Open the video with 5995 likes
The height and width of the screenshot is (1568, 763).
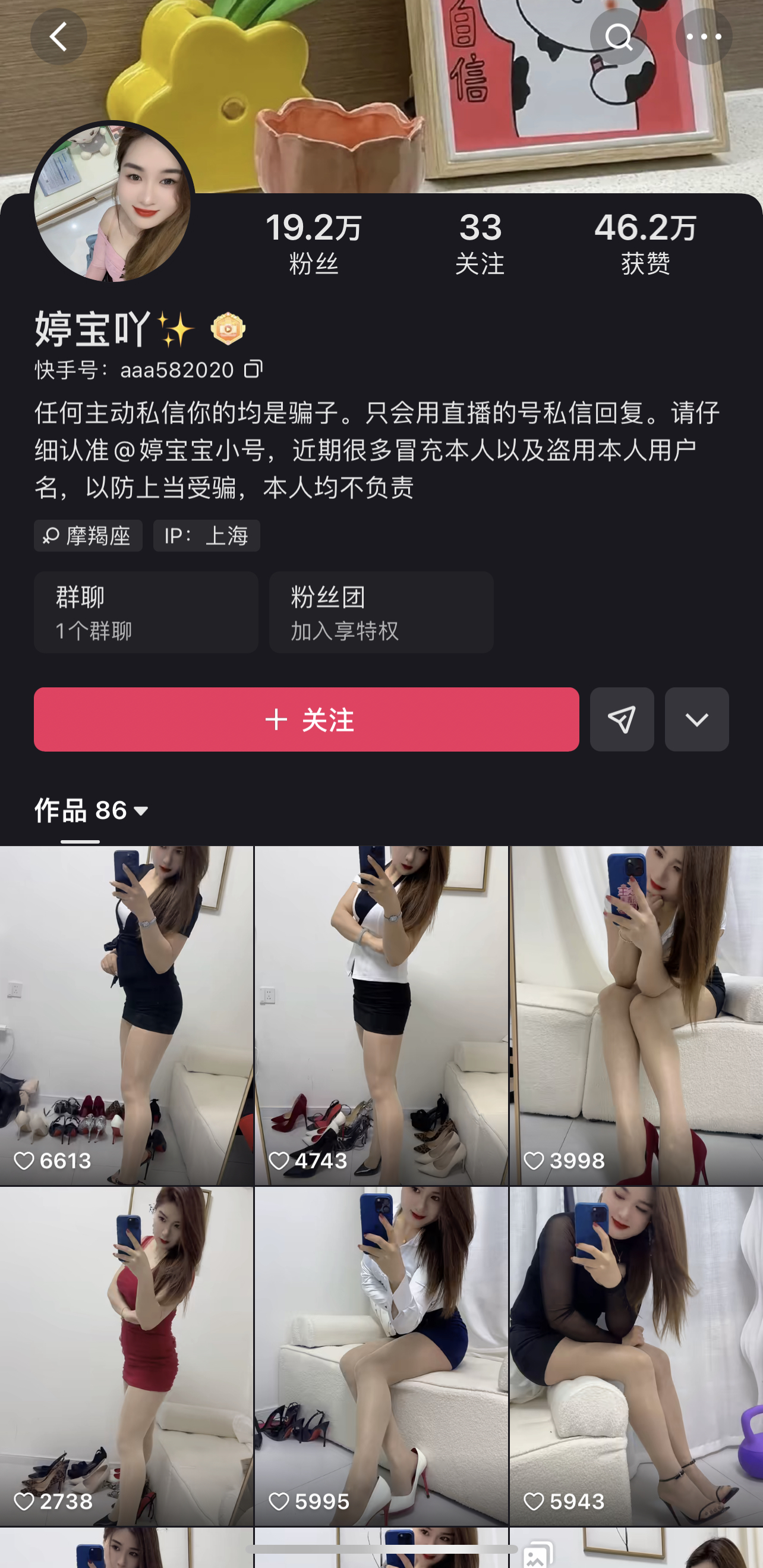pos(381,1355)
